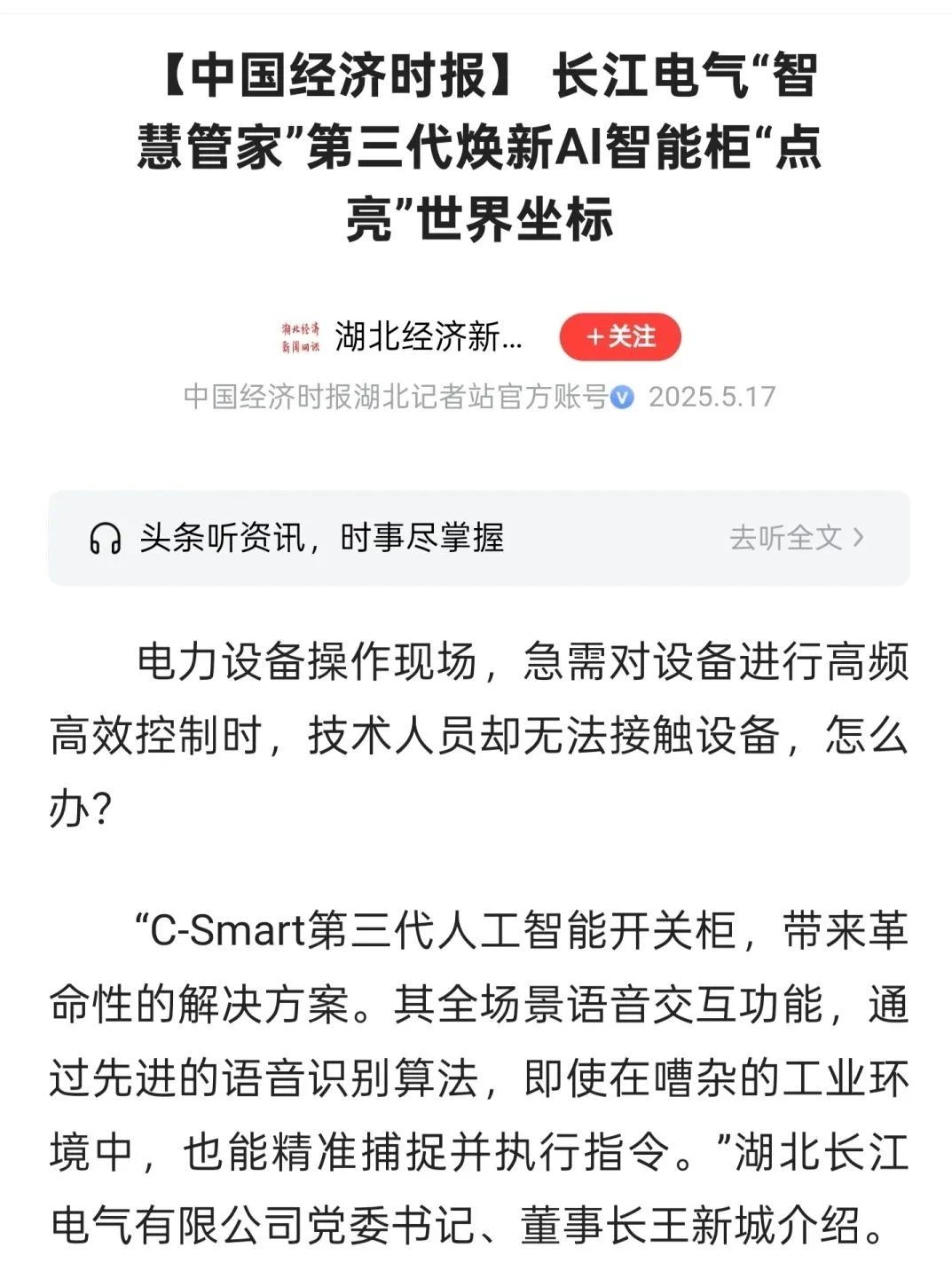The height and width of the screenshot is (1279, 952).
Task: Follow the 湖北经济新 account with +关注
Action: click(619, 337)
